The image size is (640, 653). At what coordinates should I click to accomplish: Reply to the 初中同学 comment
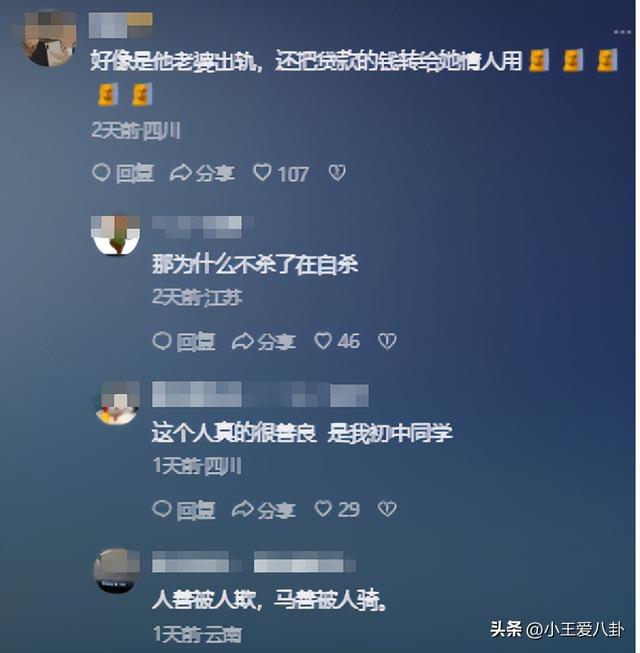[183, 509]
